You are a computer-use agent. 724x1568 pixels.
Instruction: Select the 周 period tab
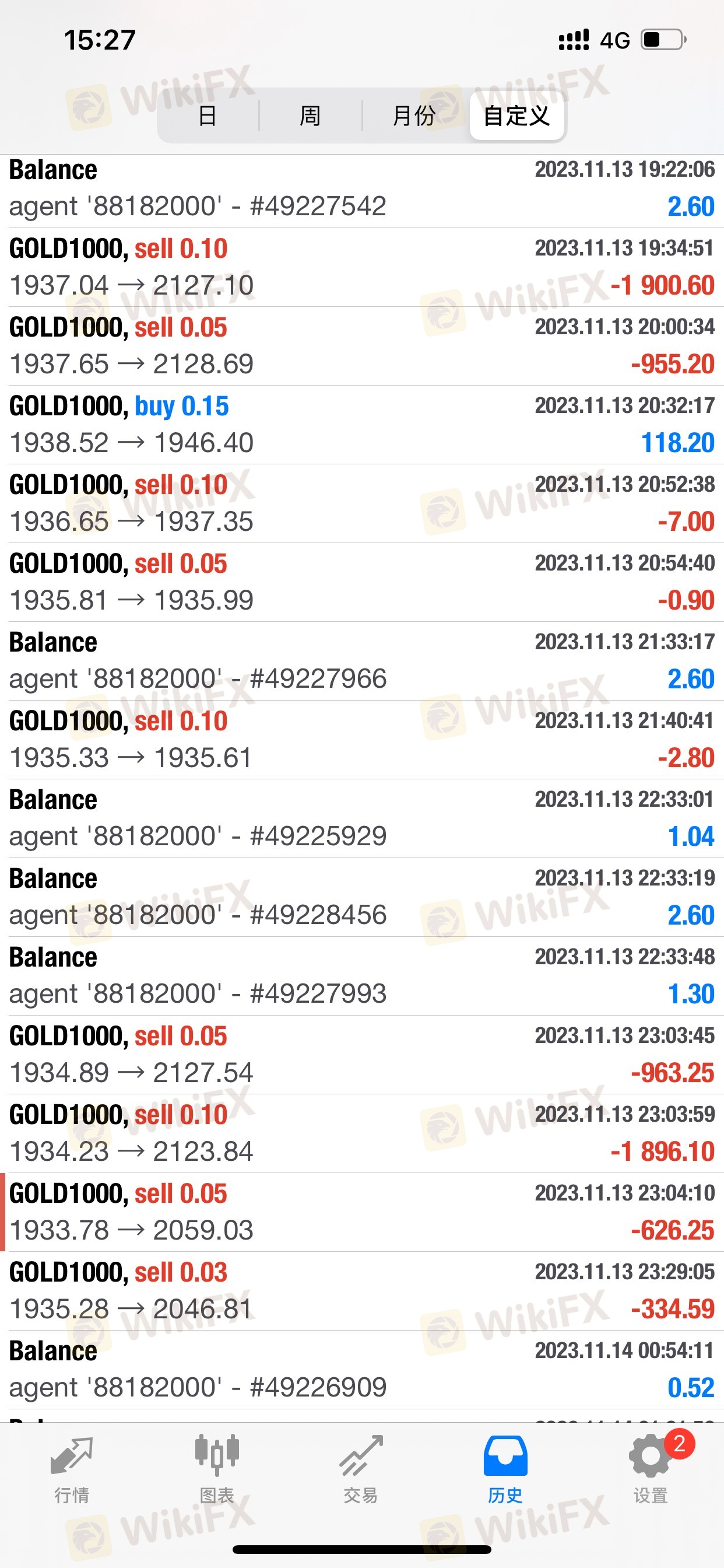(310, 116)
